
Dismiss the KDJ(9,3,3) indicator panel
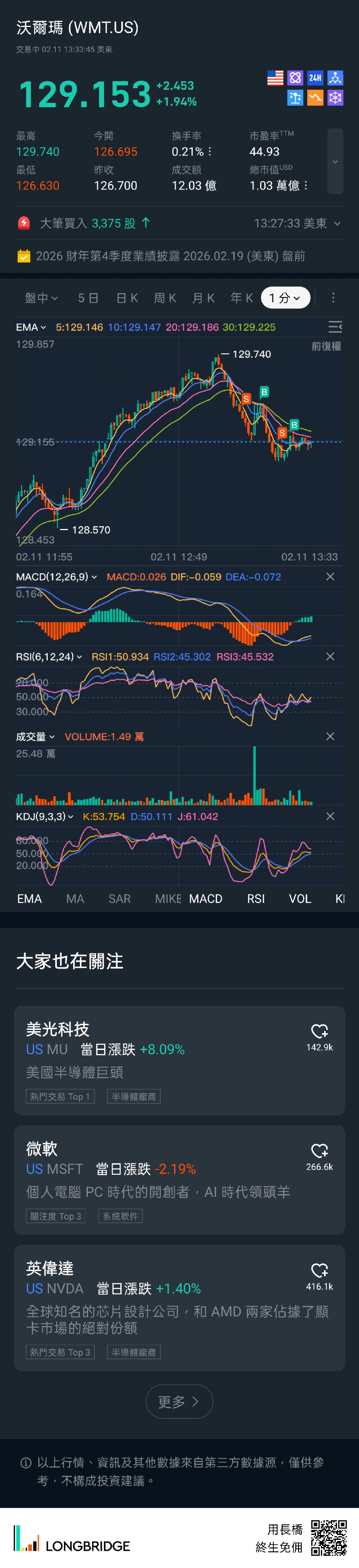click(x=331, y=817)
